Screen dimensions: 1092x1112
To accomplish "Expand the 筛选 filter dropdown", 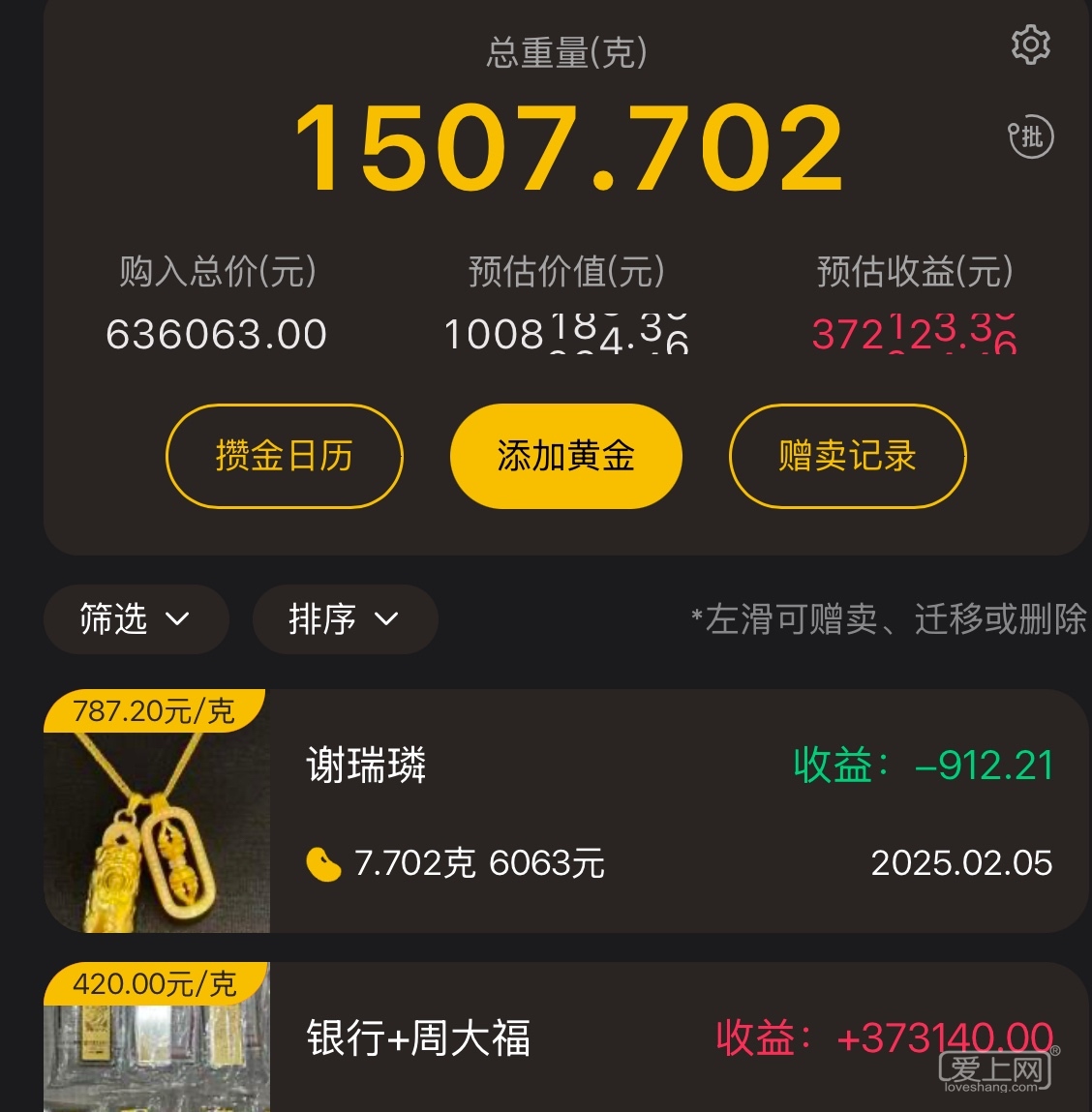I will point(136,618).
